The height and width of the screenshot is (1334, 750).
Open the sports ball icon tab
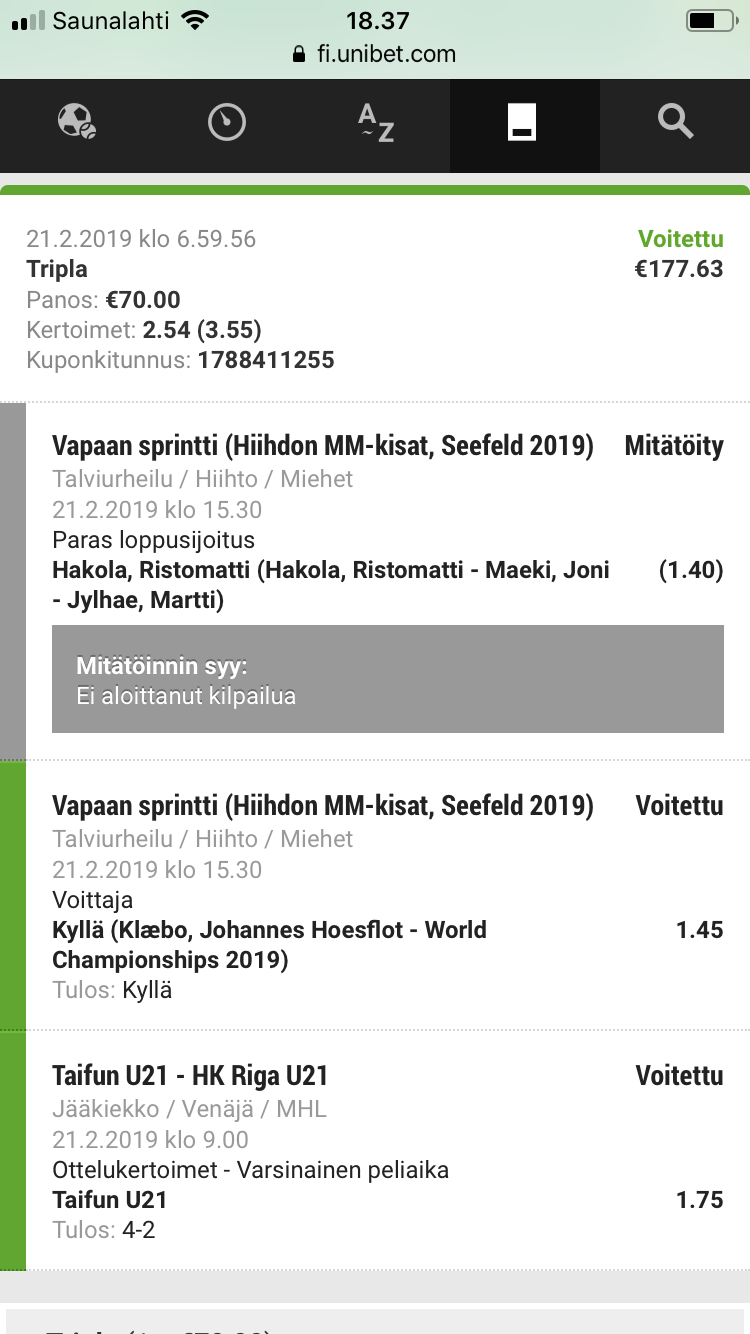[x=75, y=123]
